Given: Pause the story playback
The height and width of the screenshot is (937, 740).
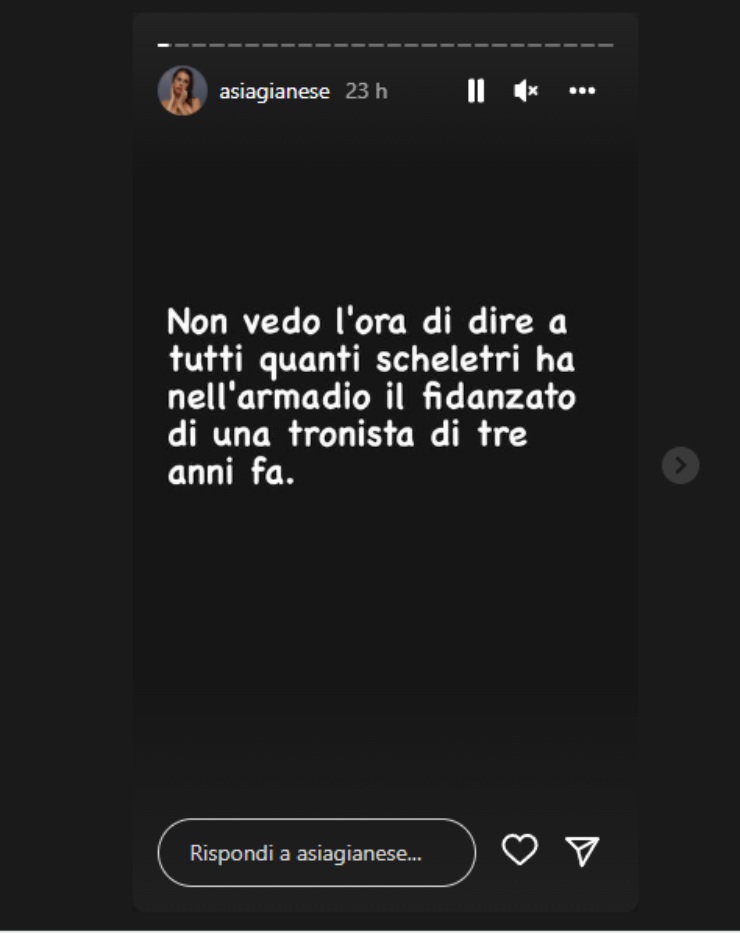Looking at the screenshot, I should pos(476,91).
